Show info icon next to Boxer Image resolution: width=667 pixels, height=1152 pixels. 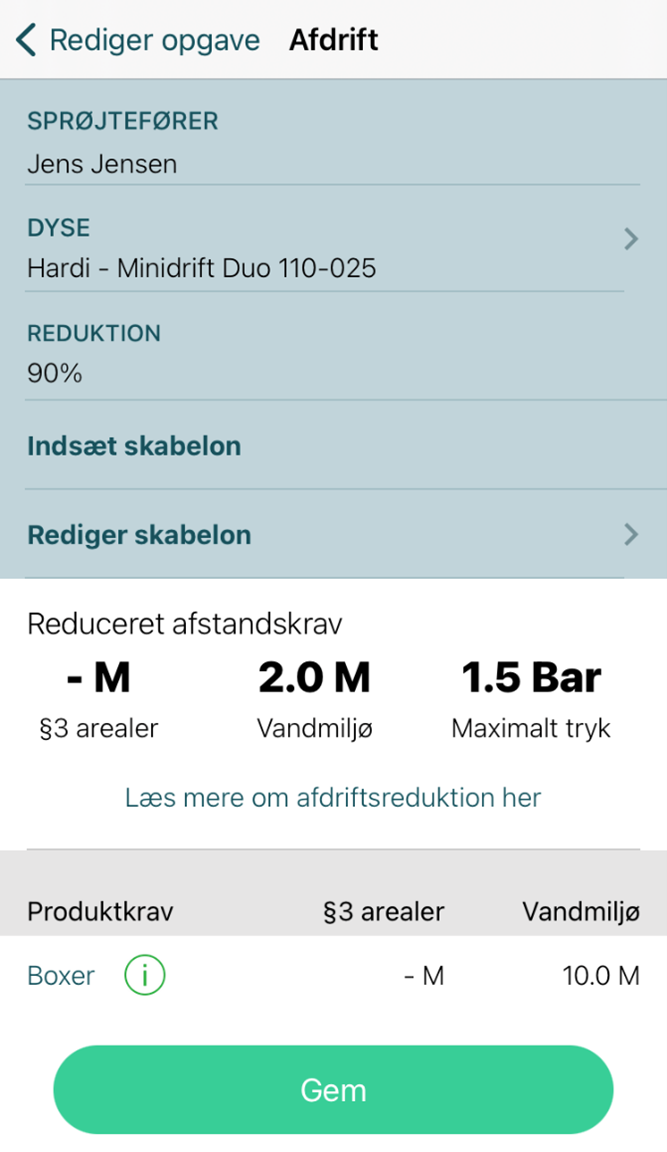click(x=145, y=976)
